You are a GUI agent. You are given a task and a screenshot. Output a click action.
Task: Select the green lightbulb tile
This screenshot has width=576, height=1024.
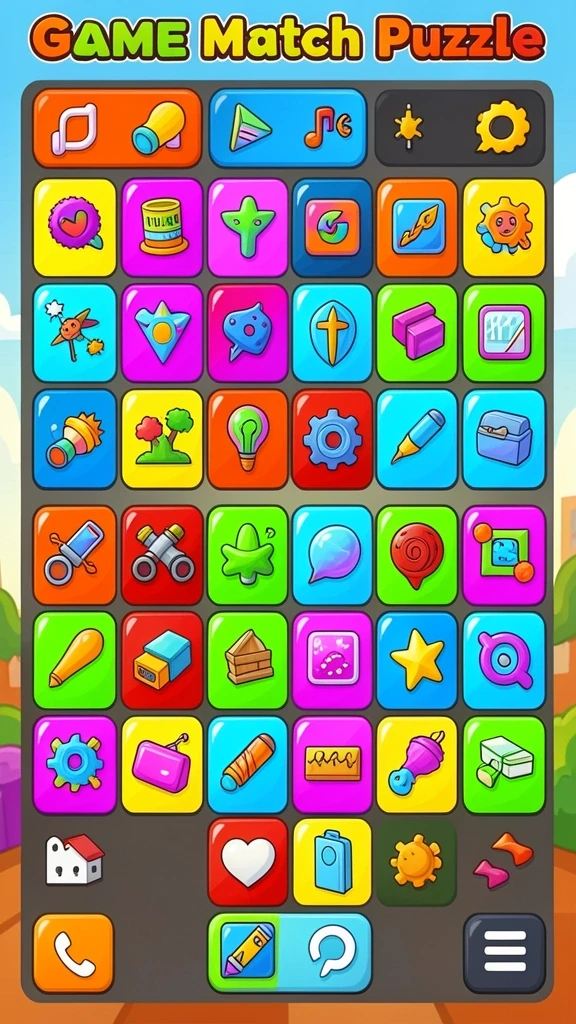coord(248,438)
